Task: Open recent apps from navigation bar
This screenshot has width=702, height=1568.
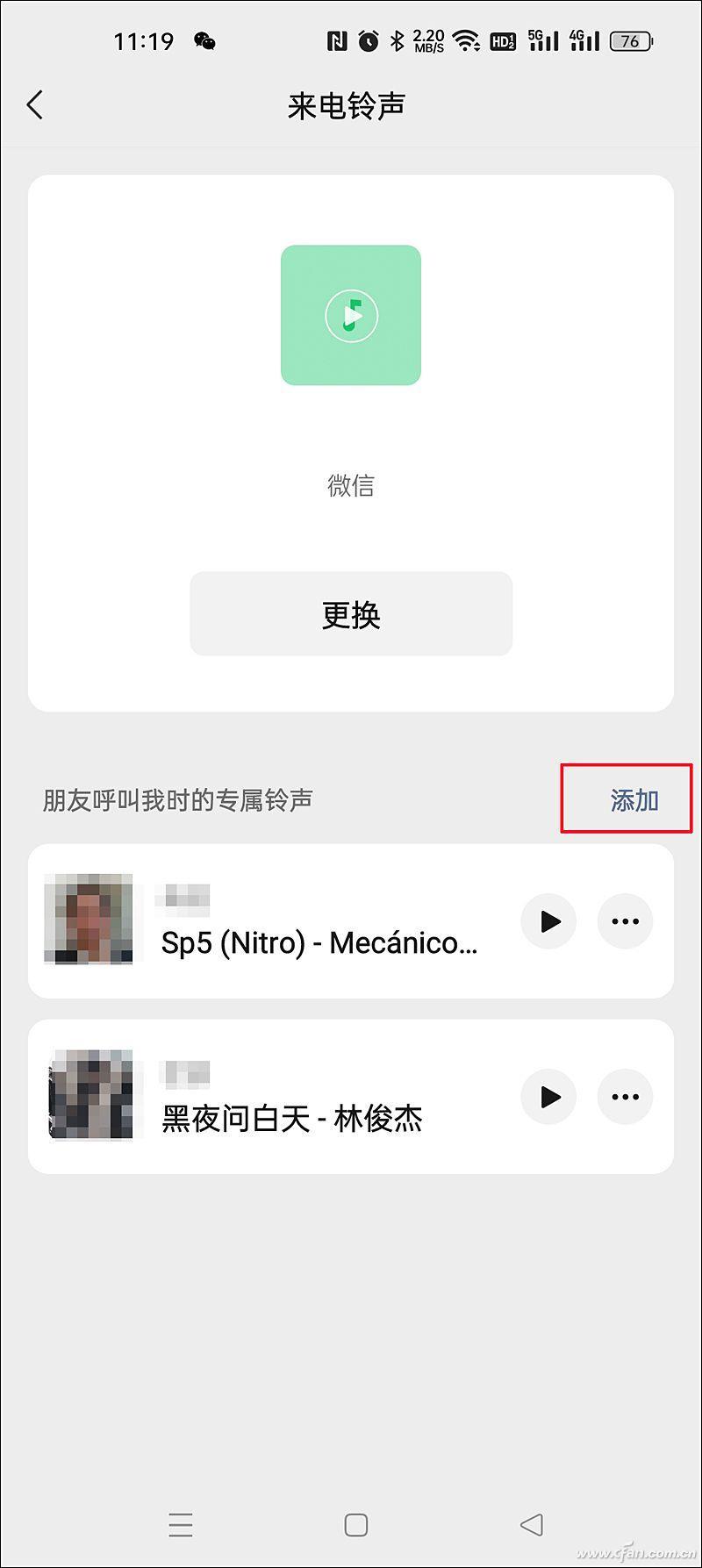Action: [x=181, y=1525]
